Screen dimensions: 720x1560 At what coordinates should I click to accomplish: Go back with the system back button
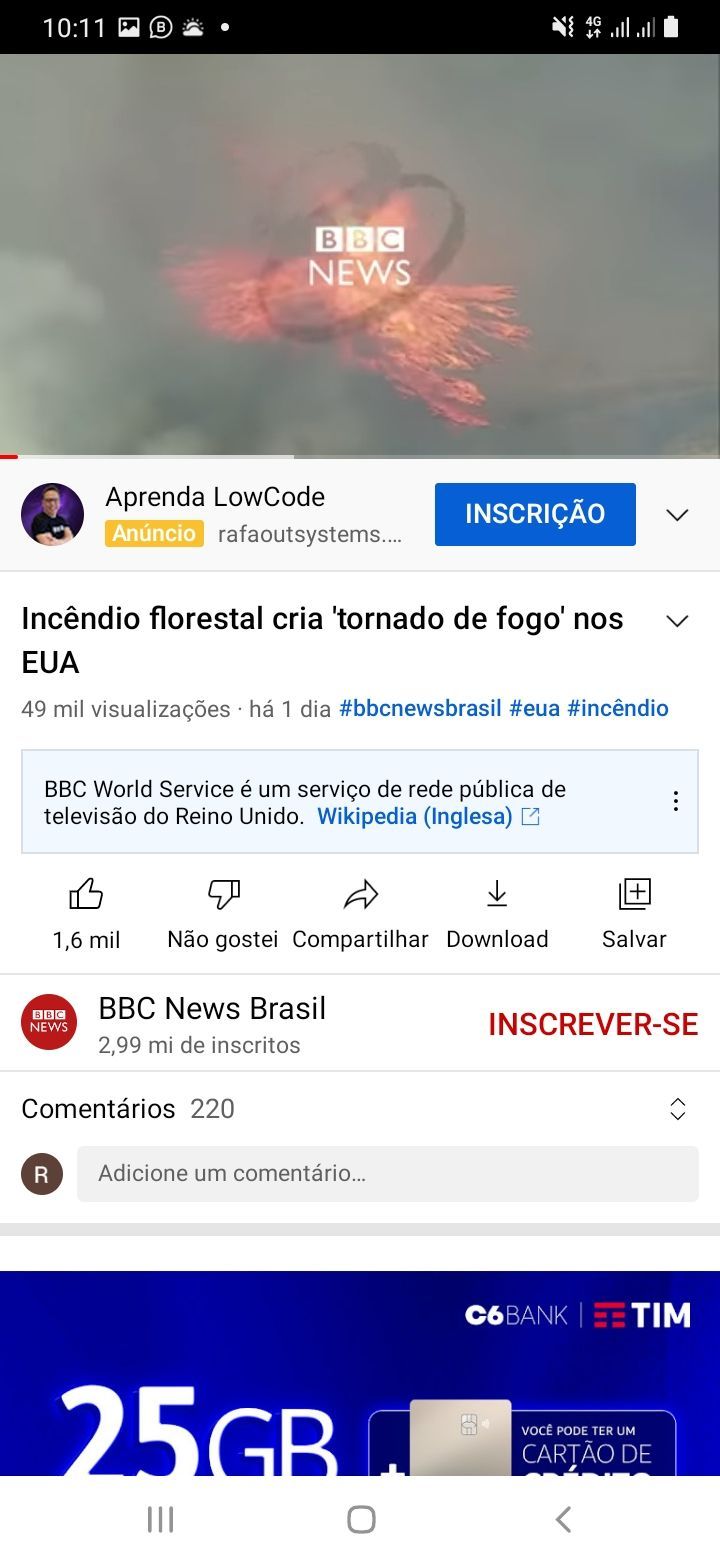(563, 1520)
